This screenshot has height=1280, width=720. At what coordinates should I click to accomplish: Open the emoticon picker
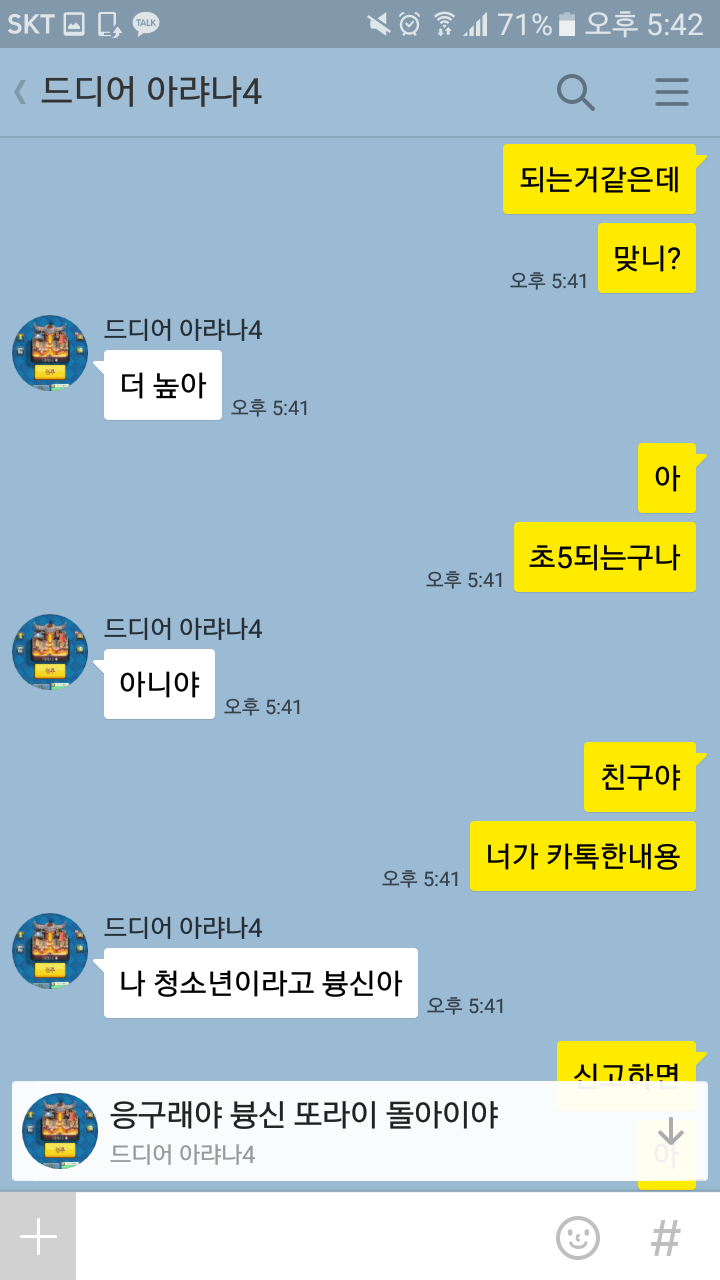(x=578, y=1238)
